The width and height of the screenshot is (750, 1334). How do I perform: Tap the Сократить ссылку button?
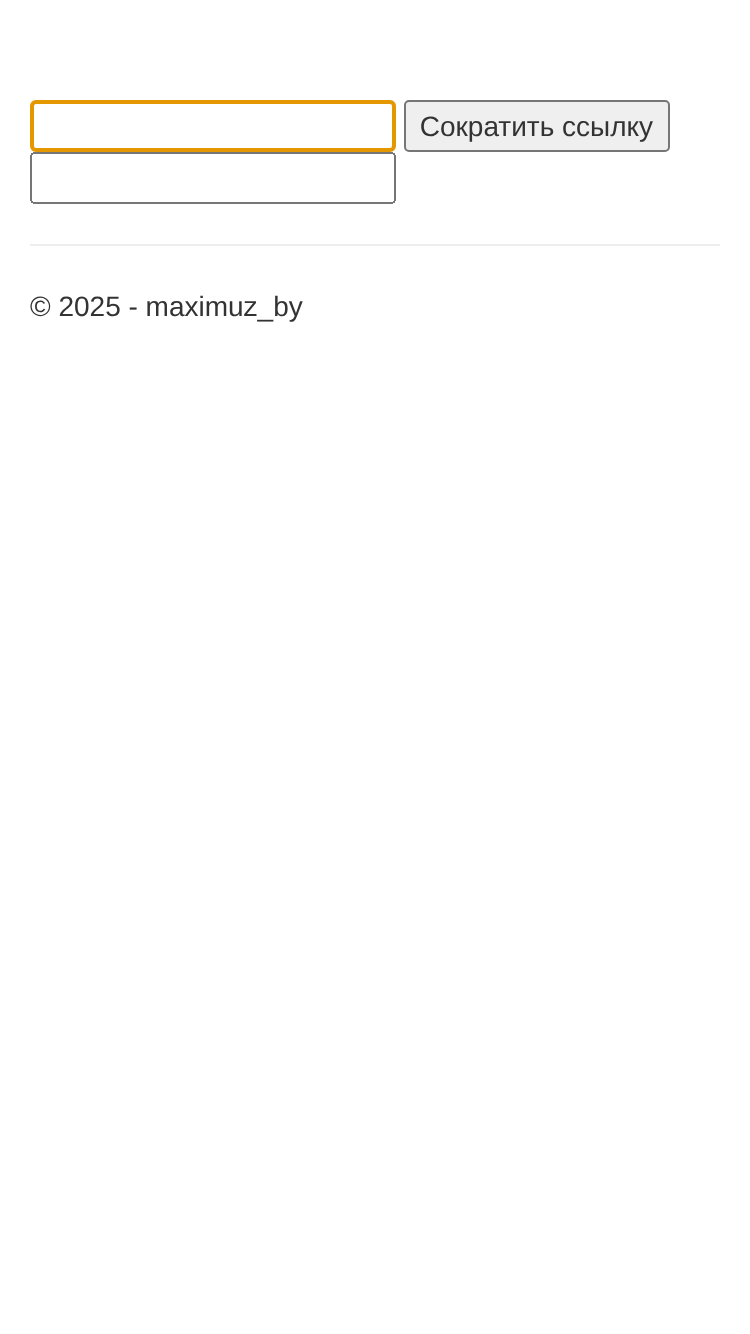[x=537, y=126]
